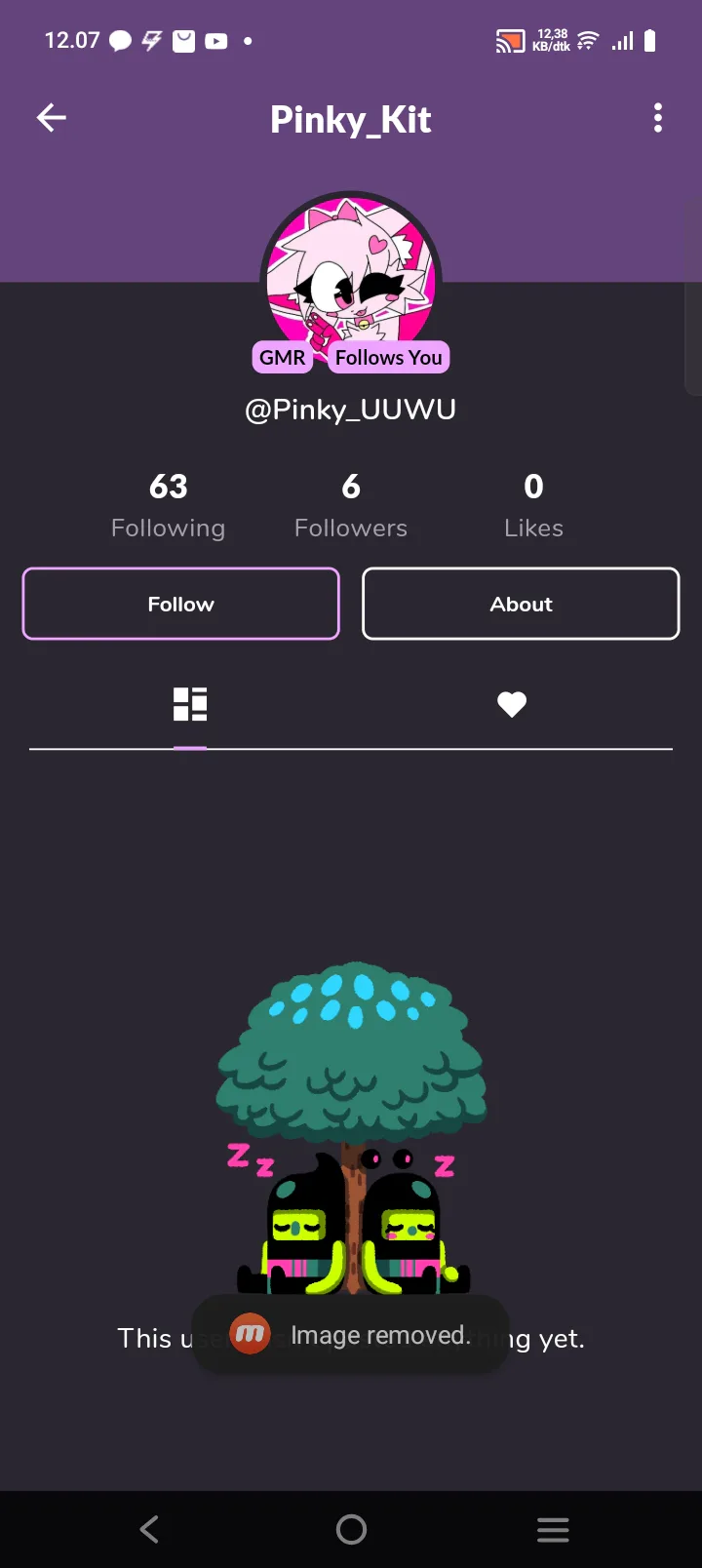The image size is (702, 1568).
Task: Switch to the liked heart tab
Action: [x=512, y=704]
